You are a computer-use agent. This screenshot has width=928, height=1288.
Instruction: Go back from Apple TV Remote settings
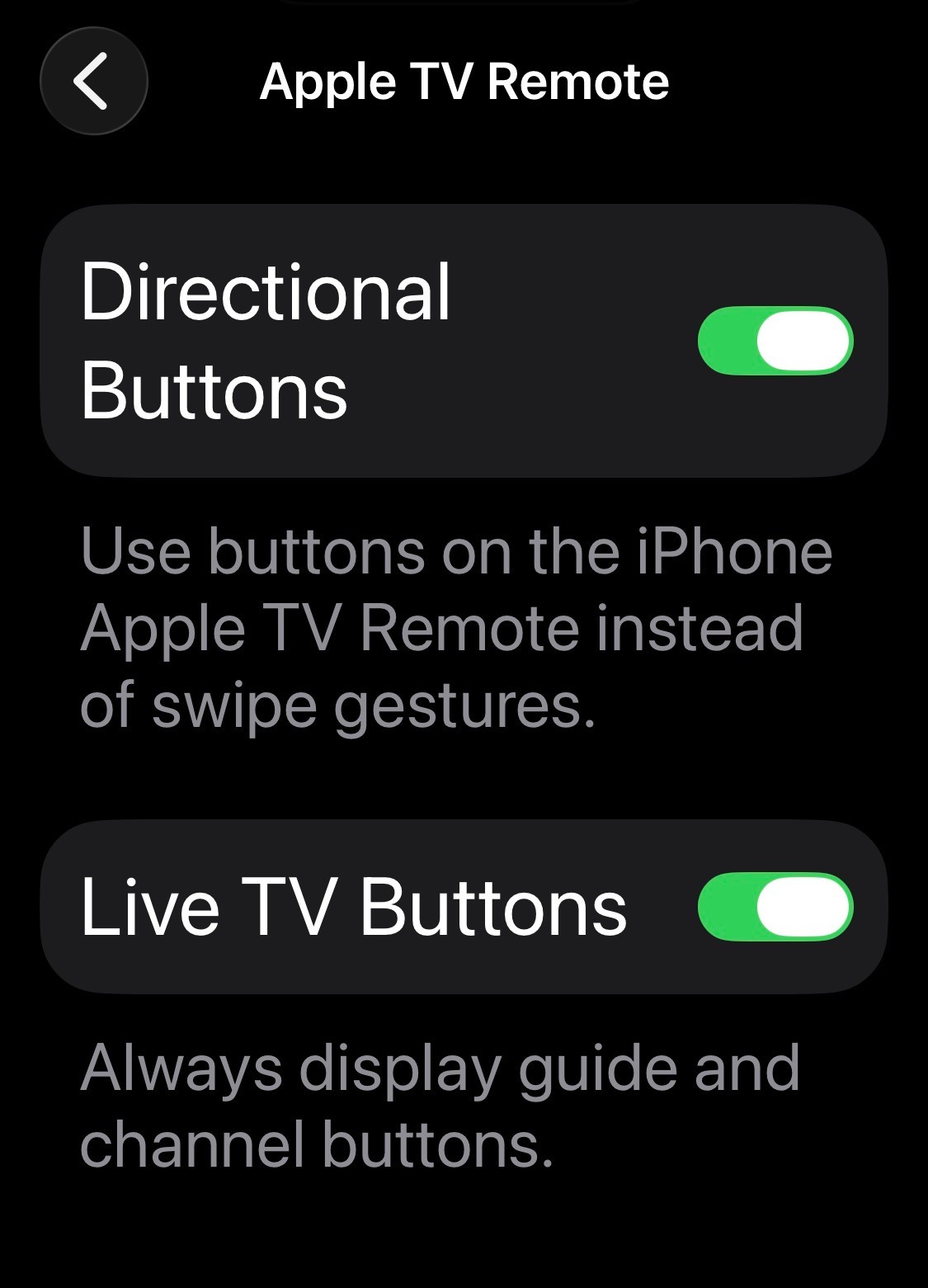point(93,81)
